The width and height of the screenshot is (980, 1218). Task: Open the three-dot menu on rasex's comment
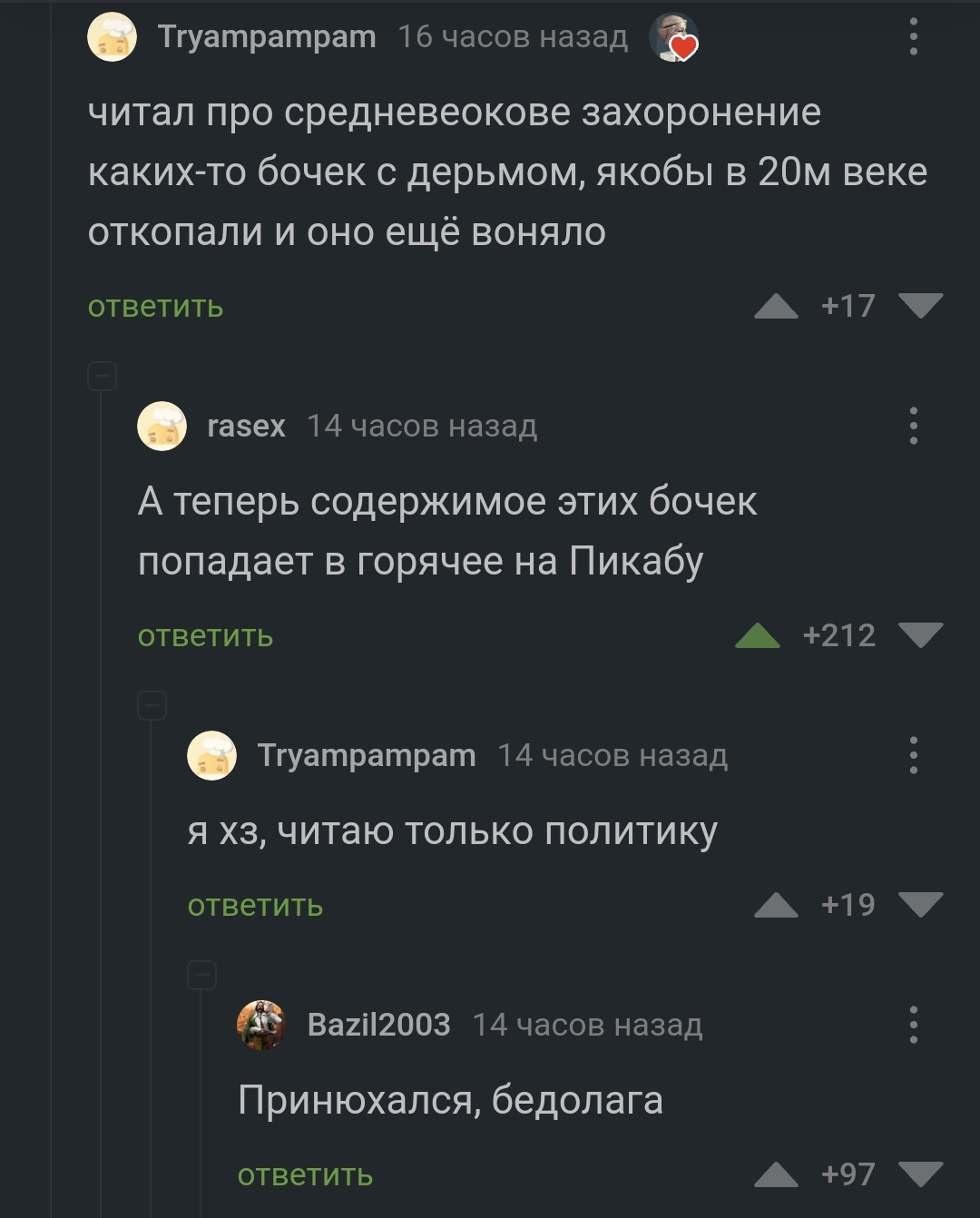(913, 426)
